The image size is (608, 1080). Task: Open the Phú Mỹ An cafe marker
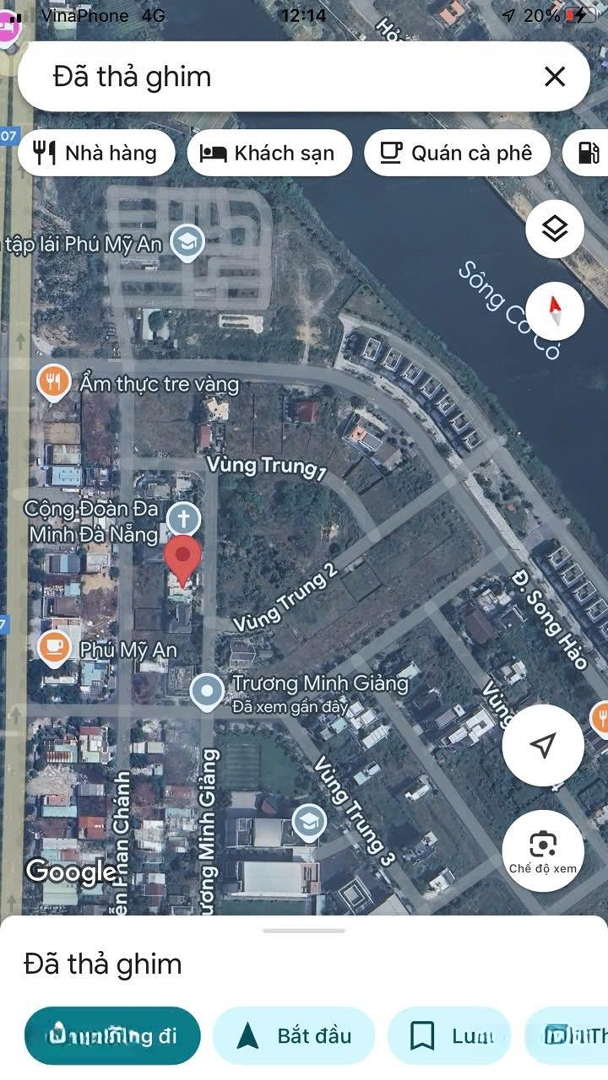54,648
